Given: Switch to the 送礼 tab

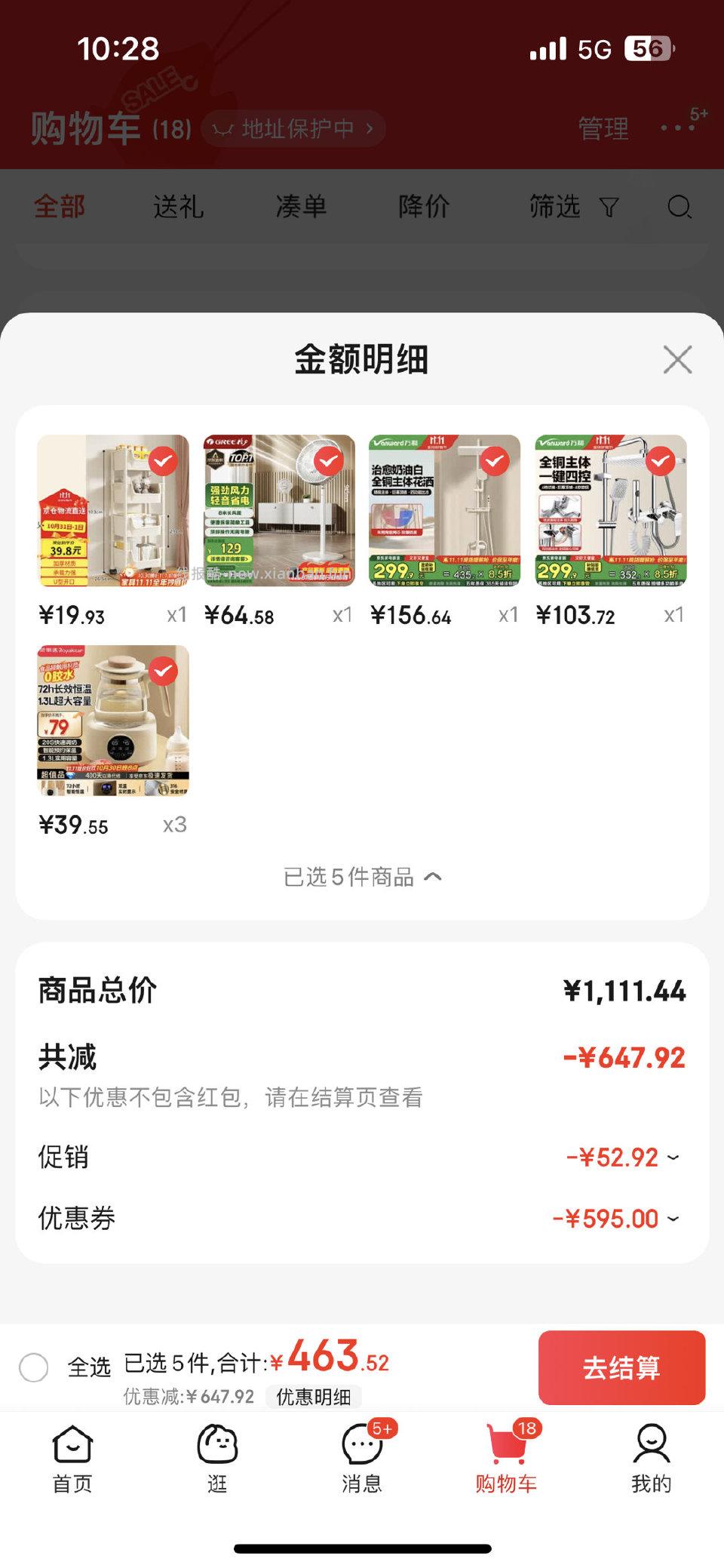Looking at the screenshot, I should [181, 207].
